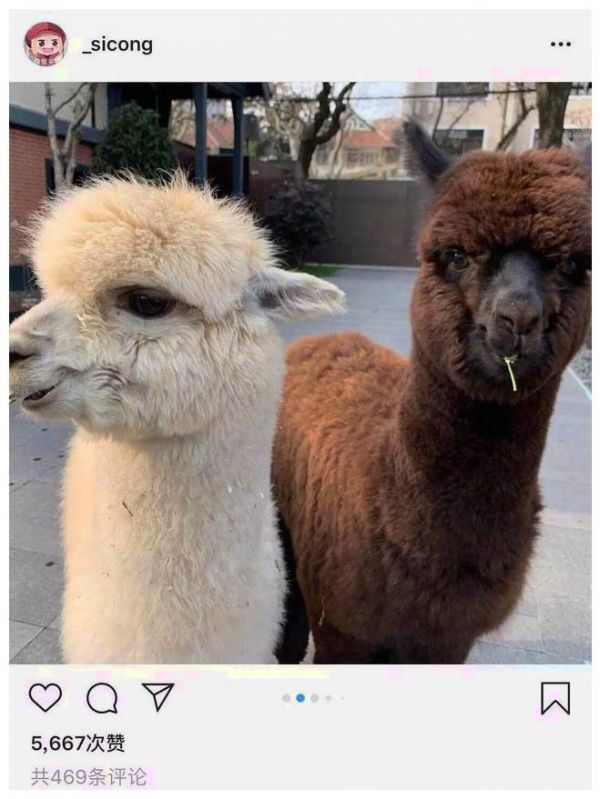Screen dimensions: 600x799
Task: Tap the _sicong username
Action: pos(117,45)
